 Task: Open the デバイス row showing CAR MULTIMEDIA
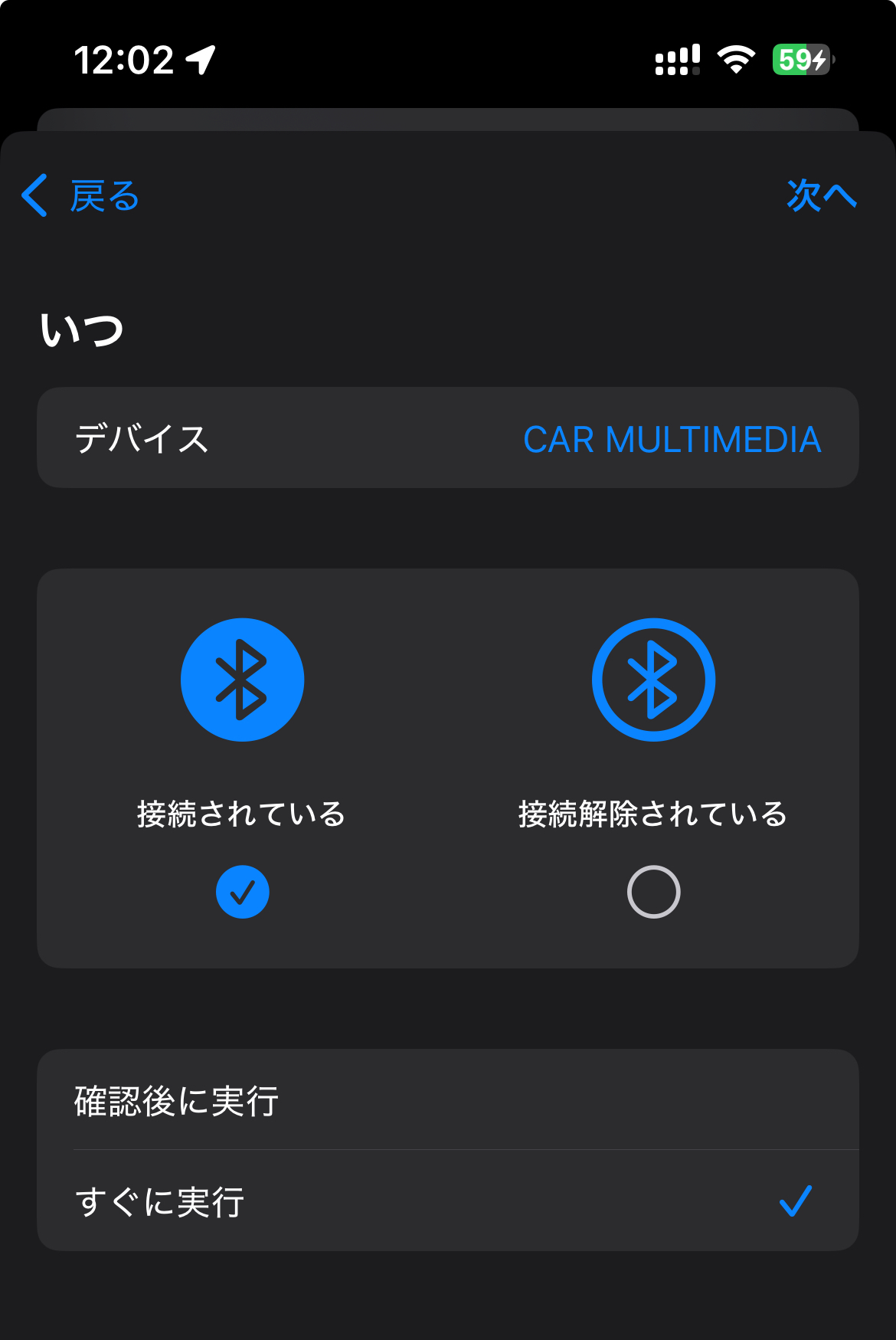(x=447, y=438)
